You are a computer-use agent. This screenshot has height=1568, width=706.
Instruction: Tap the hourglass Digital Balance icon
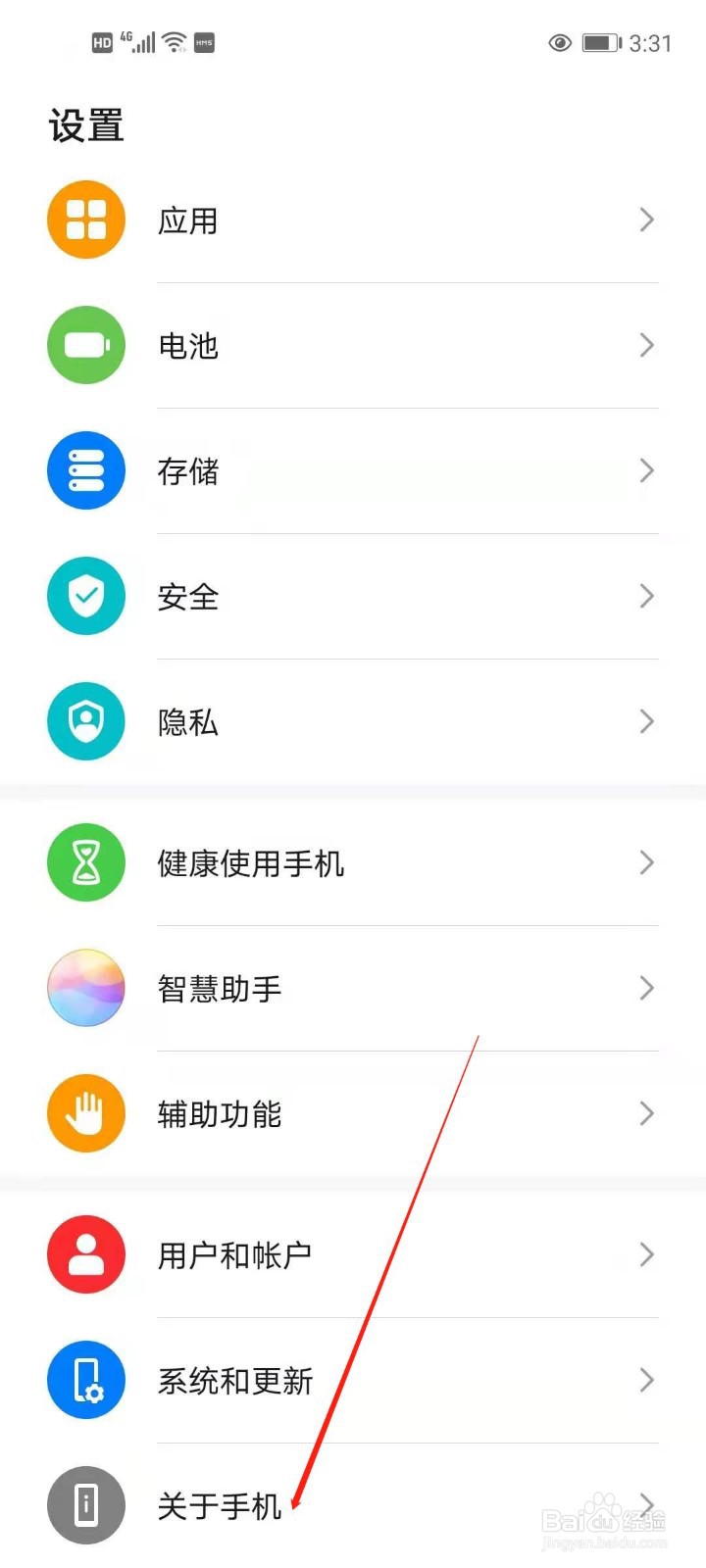pyautogui.click(x=86, y=862)
